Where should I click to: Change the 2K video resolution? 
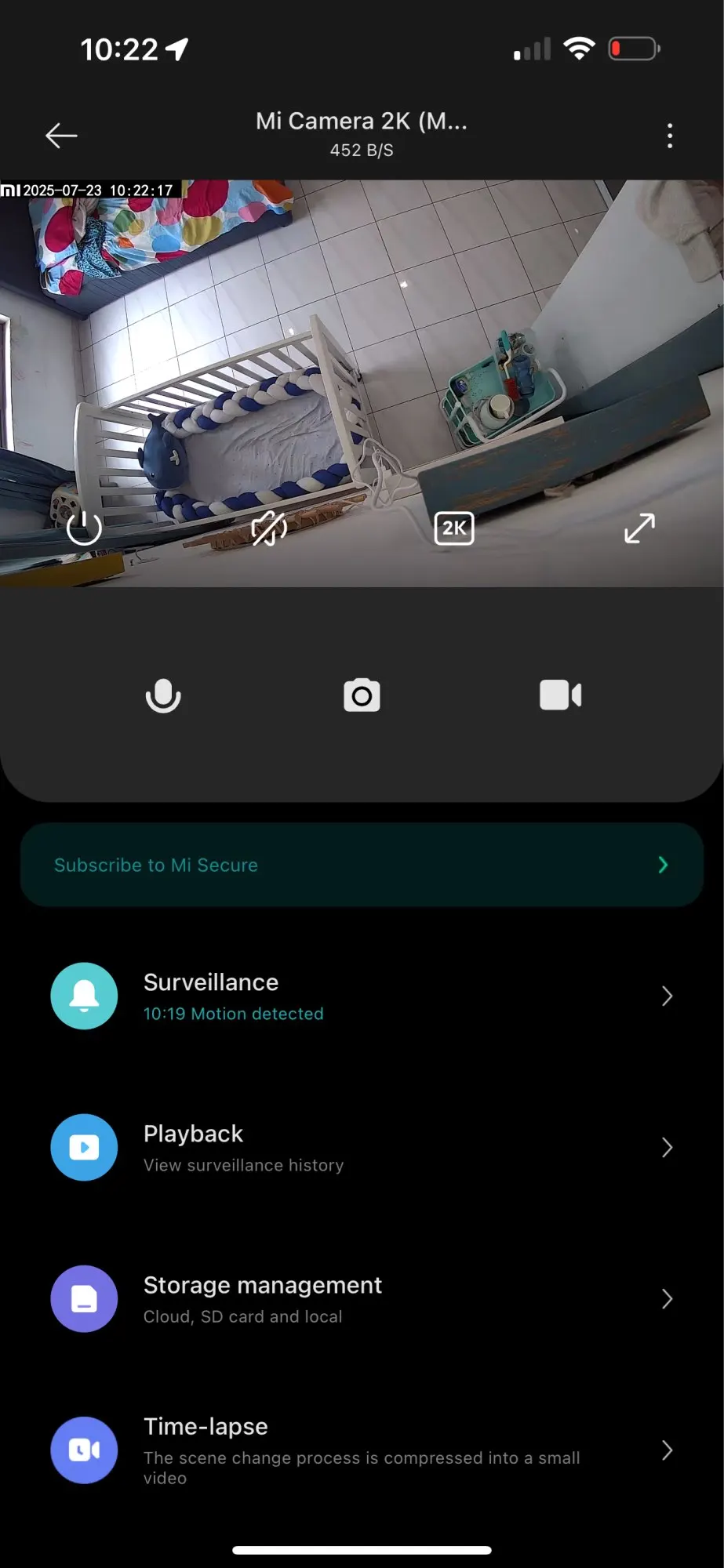click(x=454, y=528)
